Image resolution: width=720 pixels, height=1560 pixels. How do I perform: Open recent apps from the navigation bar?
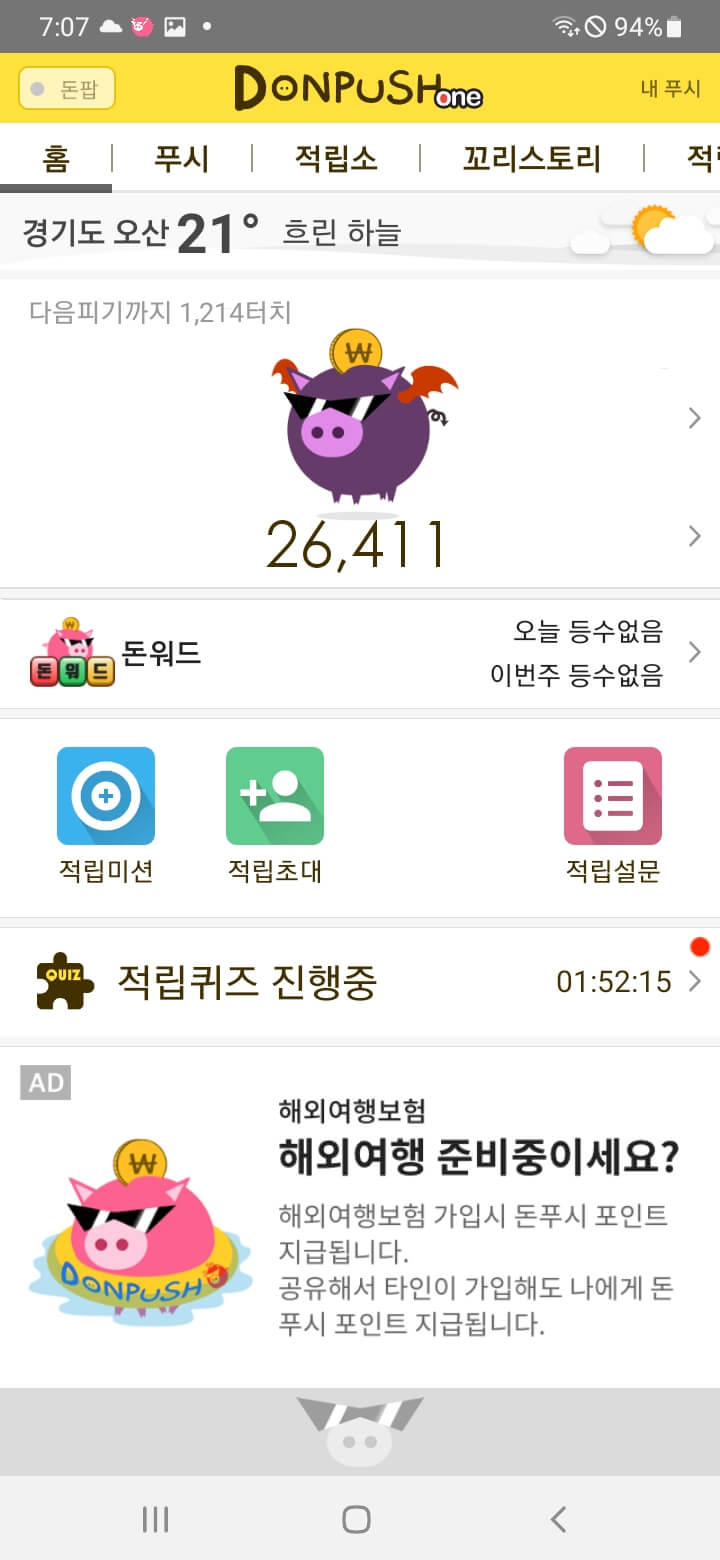[156, 1519]
